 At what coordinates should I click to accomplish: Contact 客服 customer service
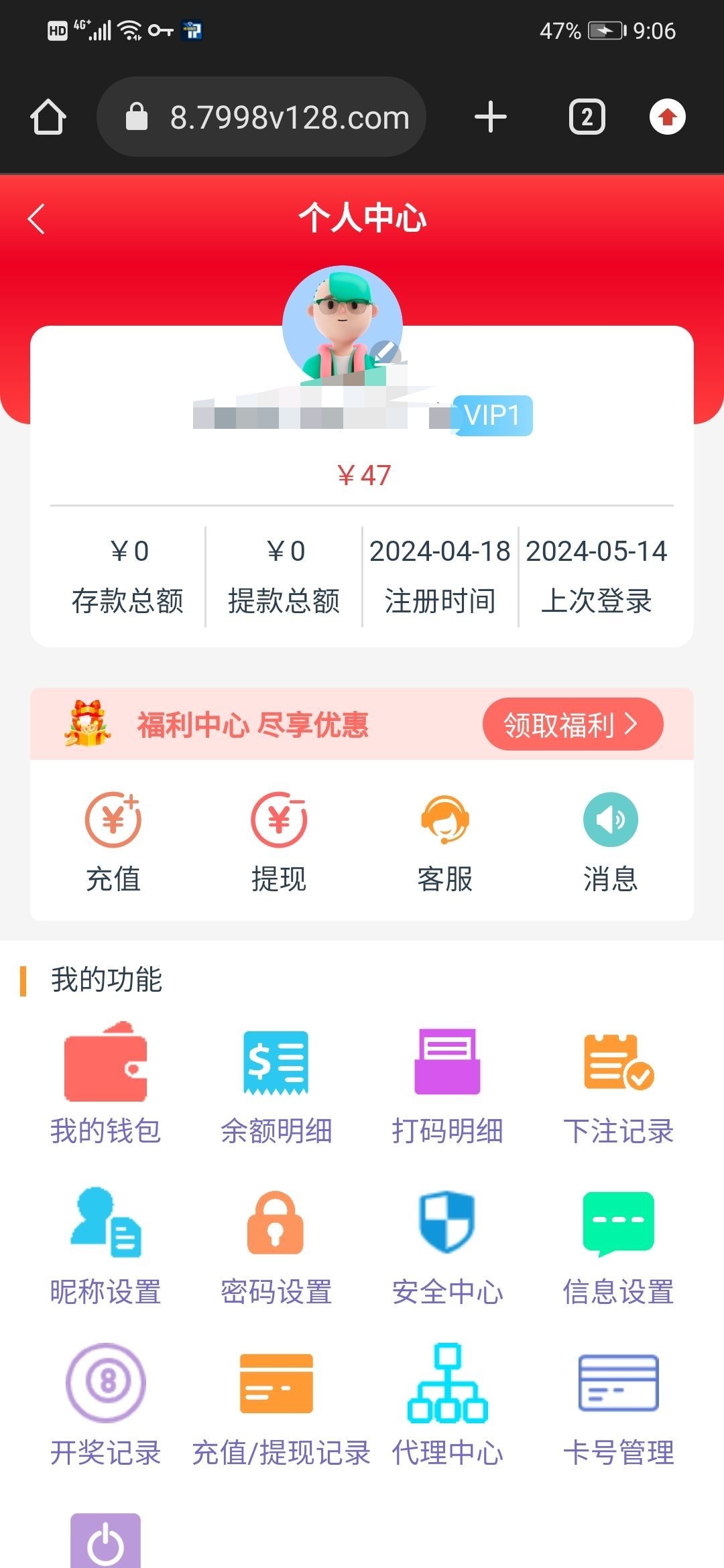point(444,841)
